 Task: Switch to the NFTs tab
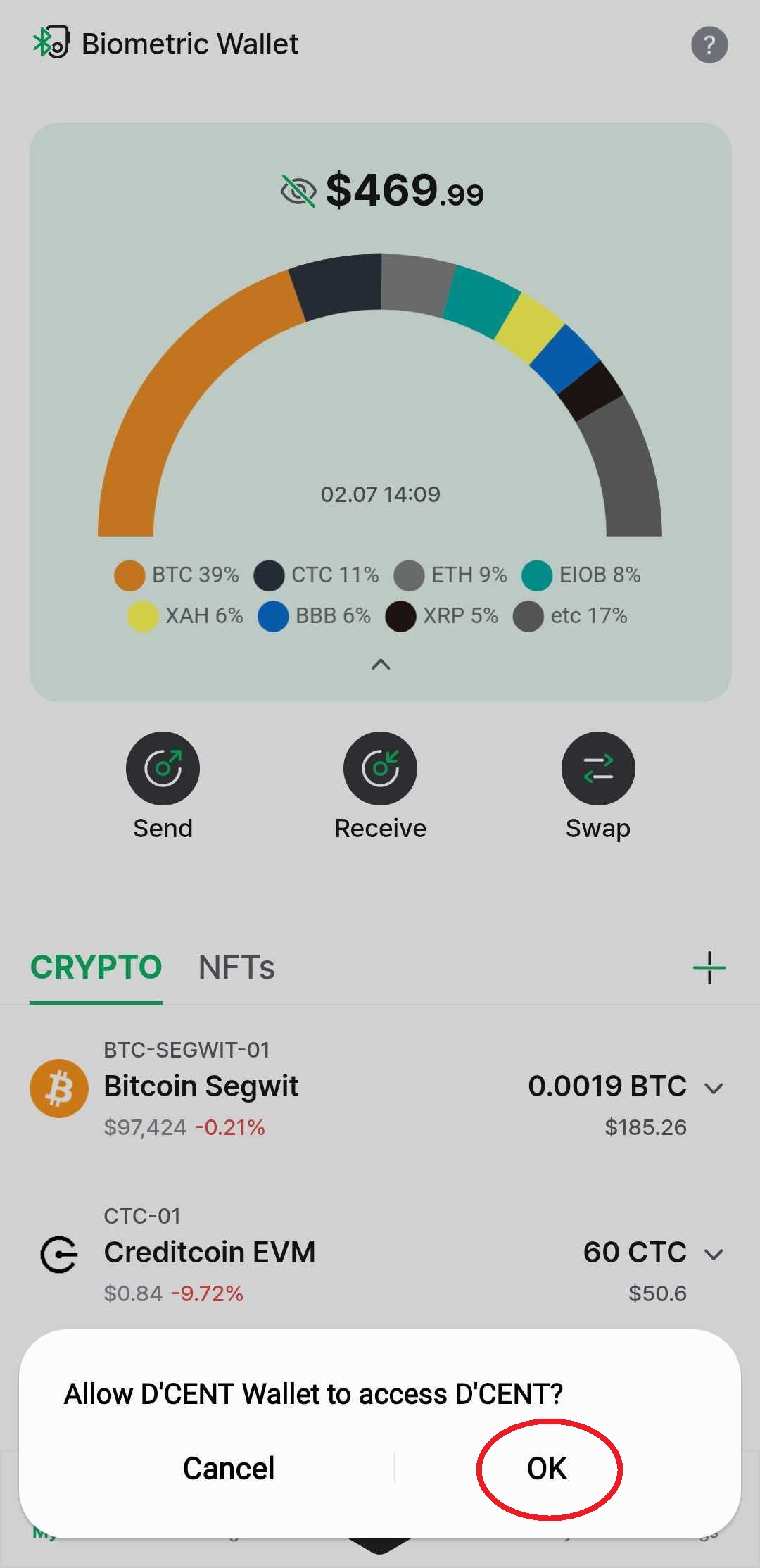(x=236, y=967)
